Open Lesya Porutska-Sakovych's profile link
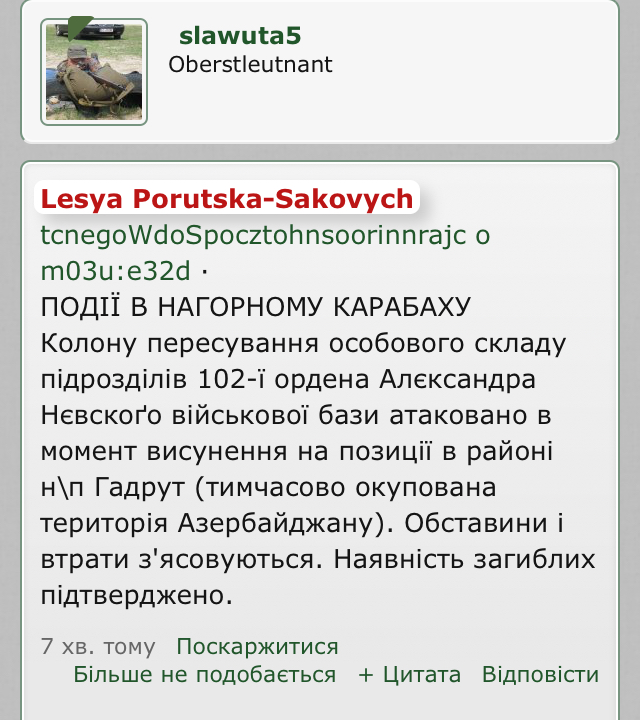This screenshot has width=640, height=720. (226, 198)
